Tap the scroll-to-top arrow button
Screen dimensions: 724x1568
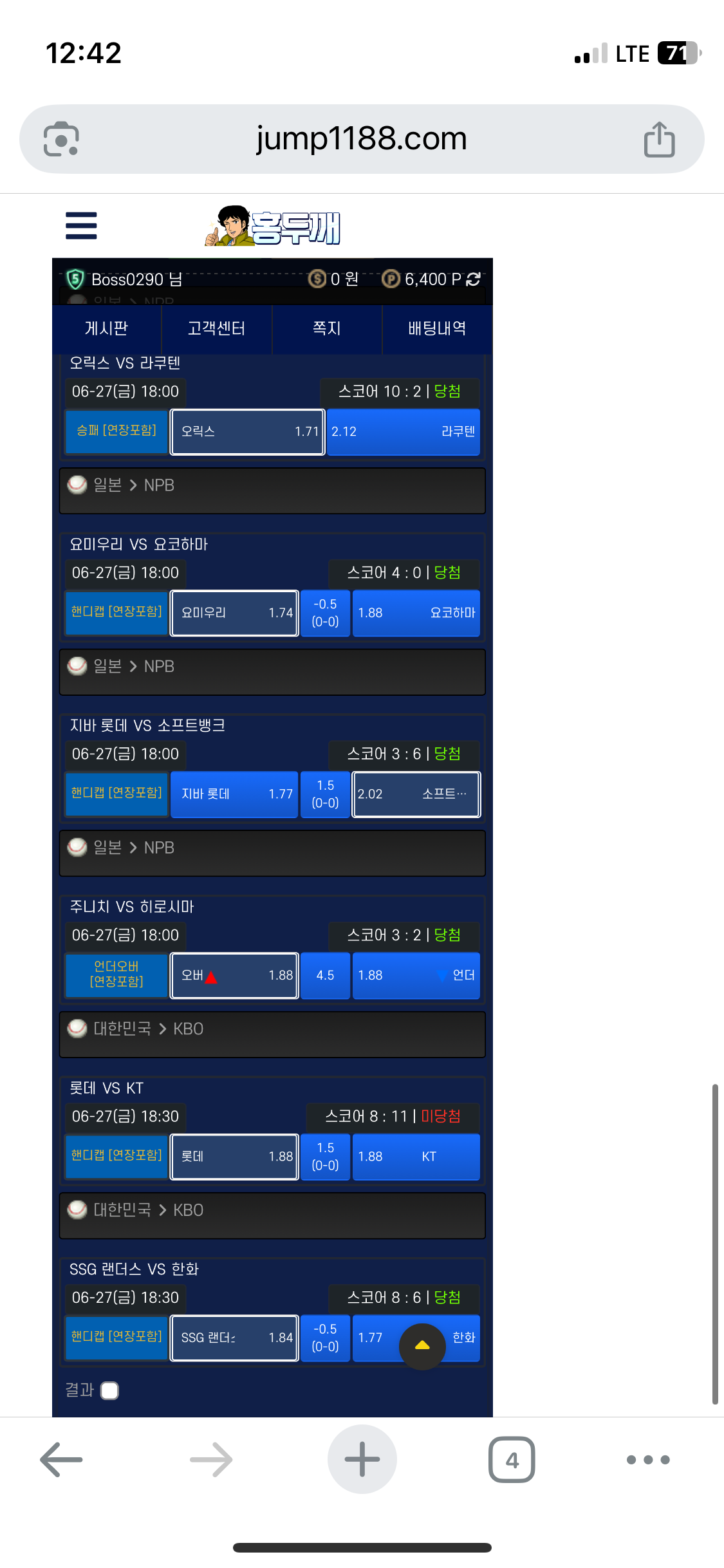click(x=422, y=1346)
